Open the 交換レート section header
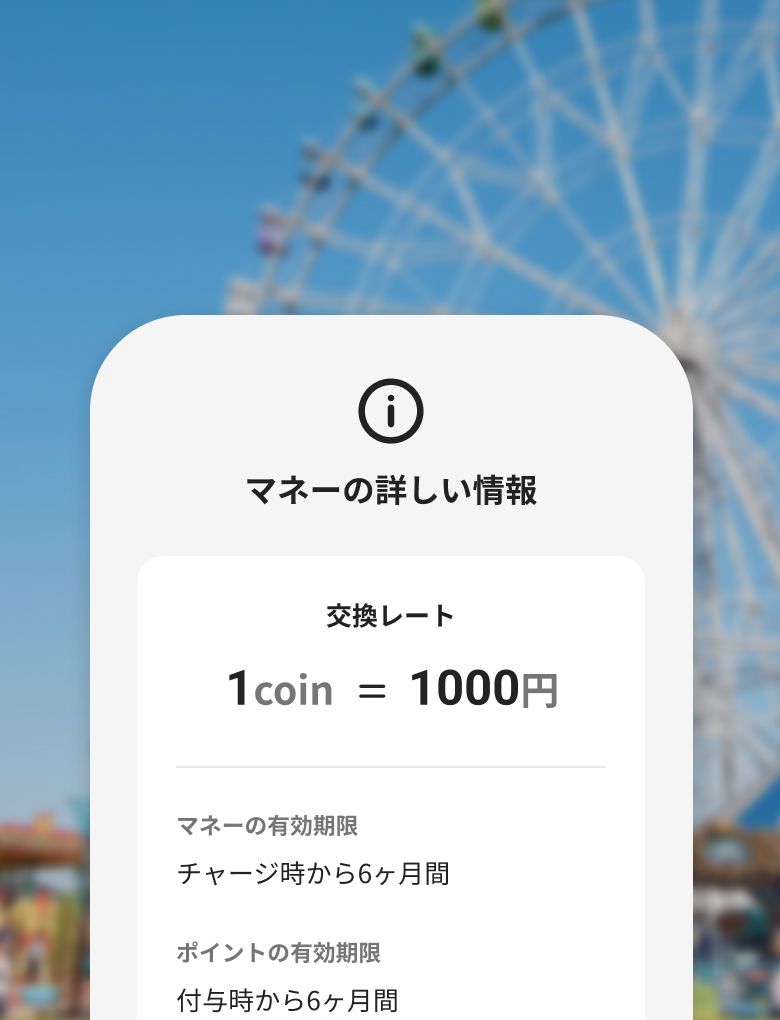Screen dimensions: 780x1020 coord(390,615)
